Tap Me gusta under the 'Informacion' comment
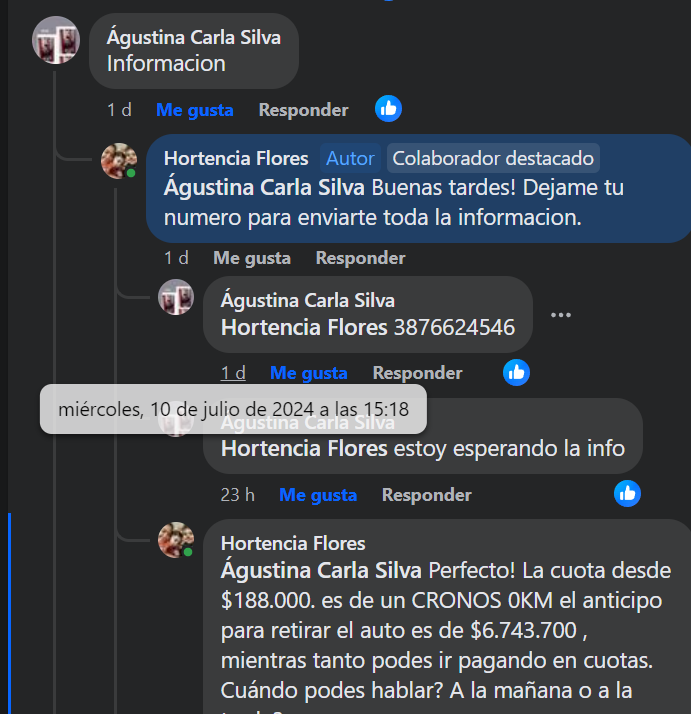This screenshot has height=714, width=691. [194, 110]
